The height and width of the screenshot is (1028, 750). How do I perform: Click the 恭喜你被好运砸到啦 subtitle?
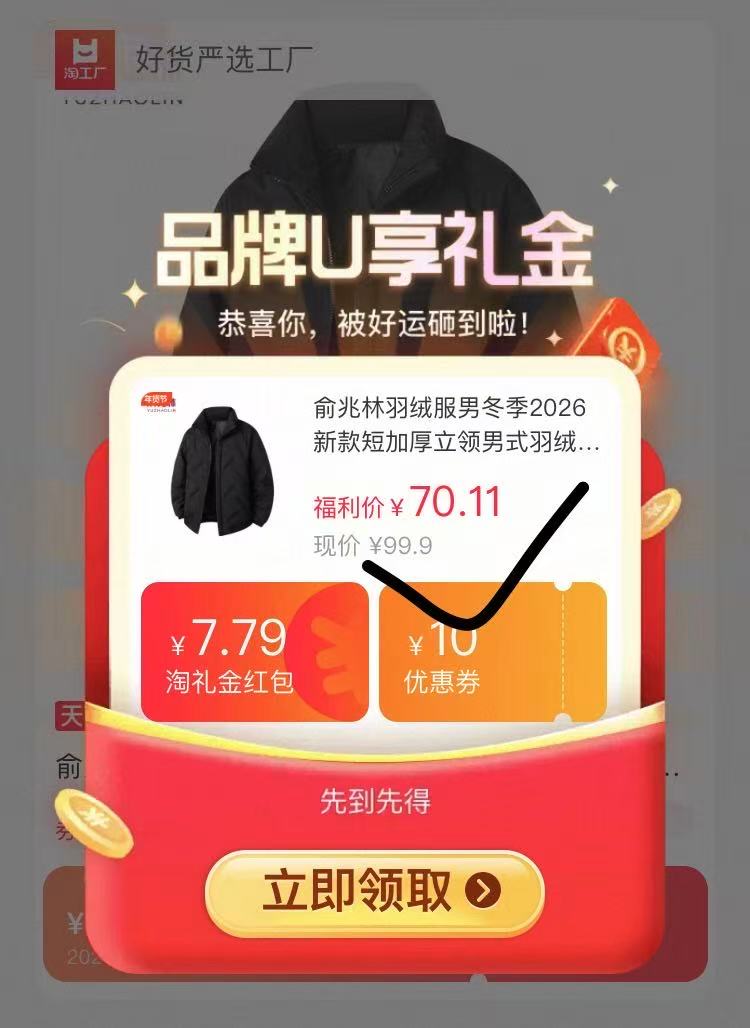pyautogui.click(x=375, y=323)
